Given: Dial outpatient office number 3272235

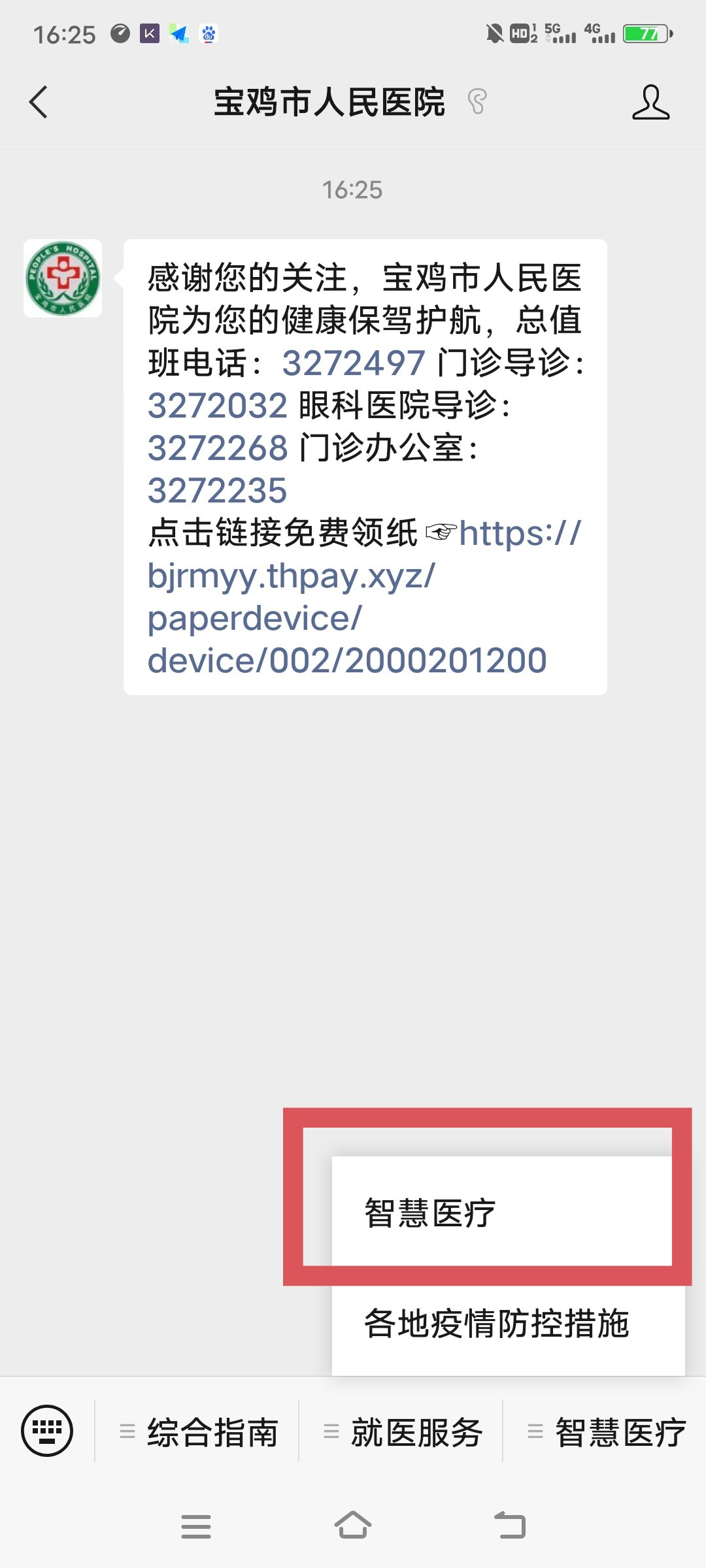Looking at the screenshot, I should click(x=217, y=491).
